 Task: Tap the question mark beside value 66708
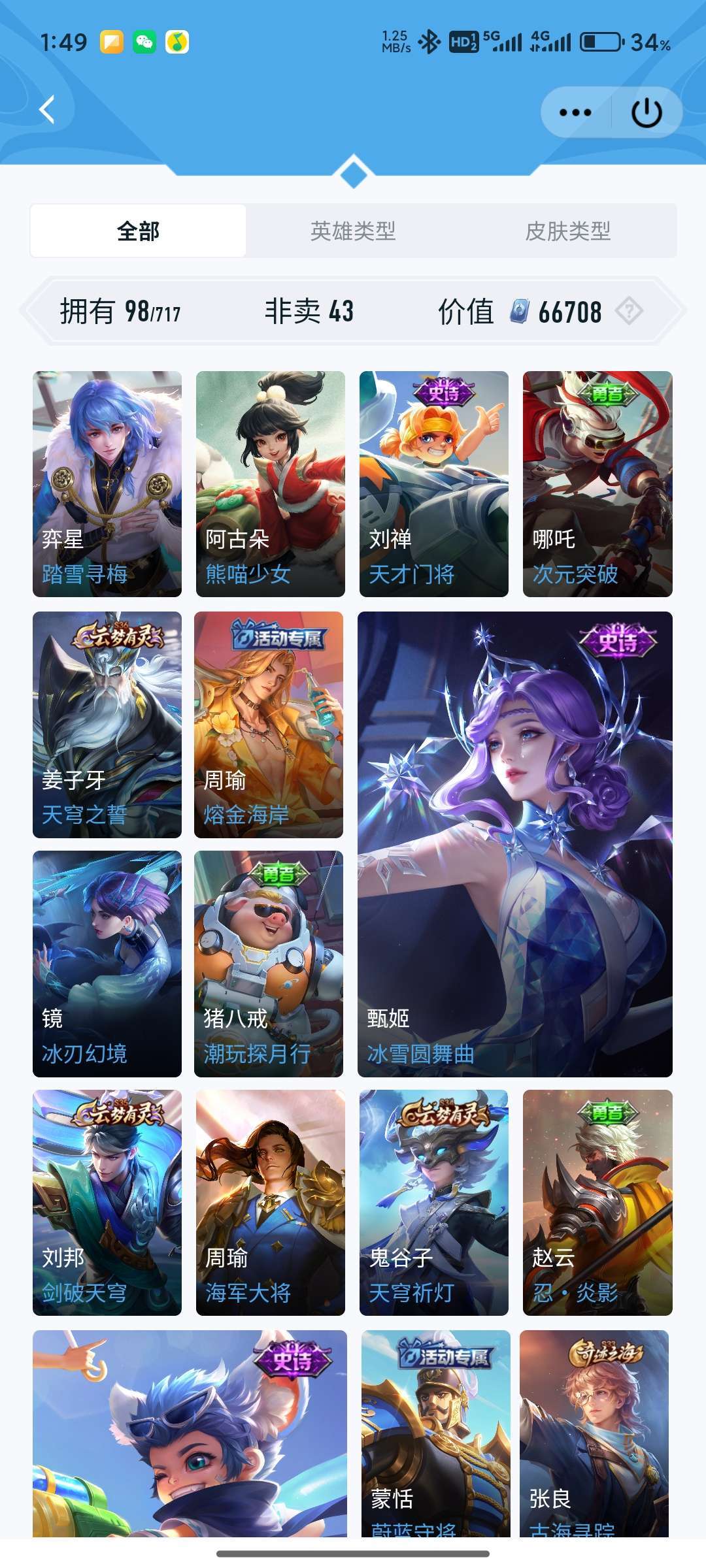pos(629,310)
